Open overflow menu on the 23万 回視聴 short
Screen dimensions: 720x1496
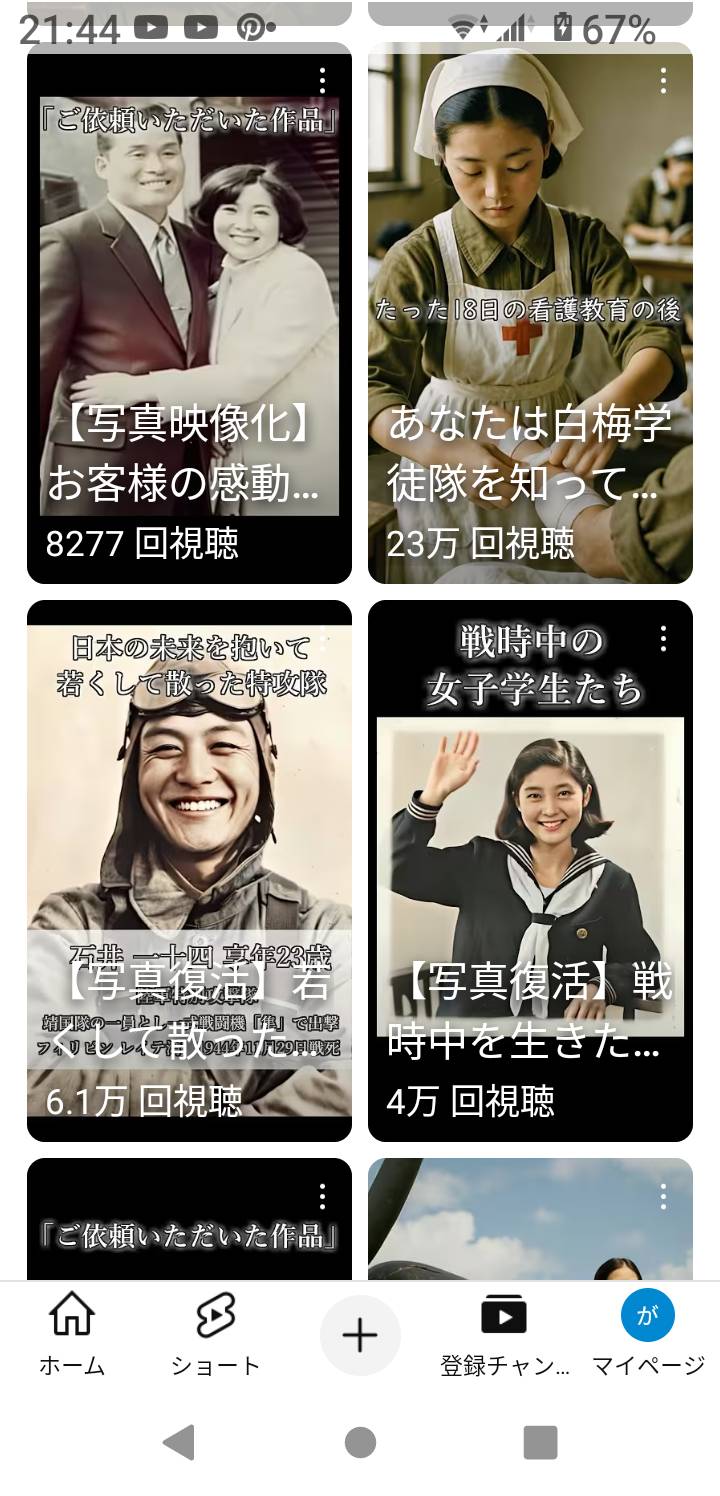click(x=663, y=81)
